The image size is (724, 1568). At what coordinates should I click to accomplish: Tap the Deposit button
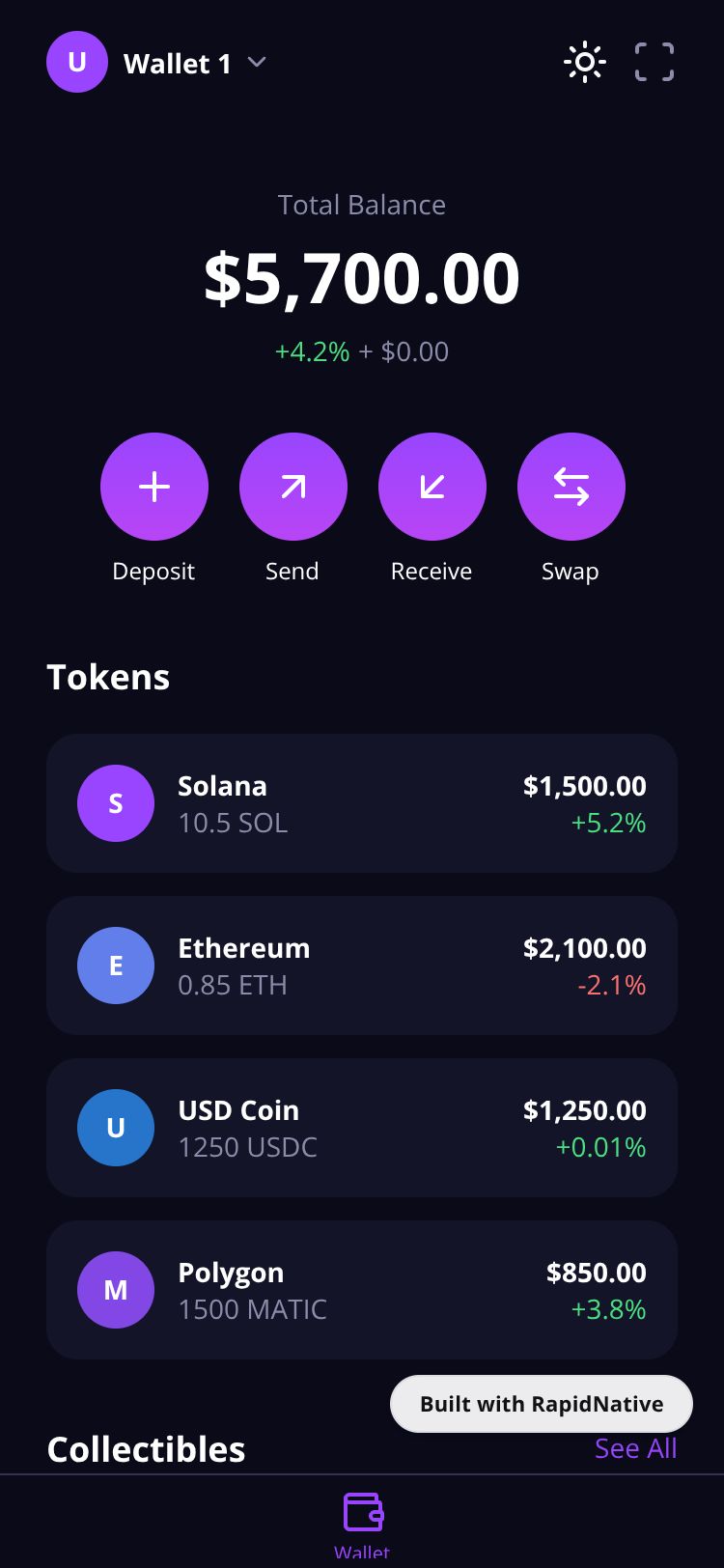154,487
